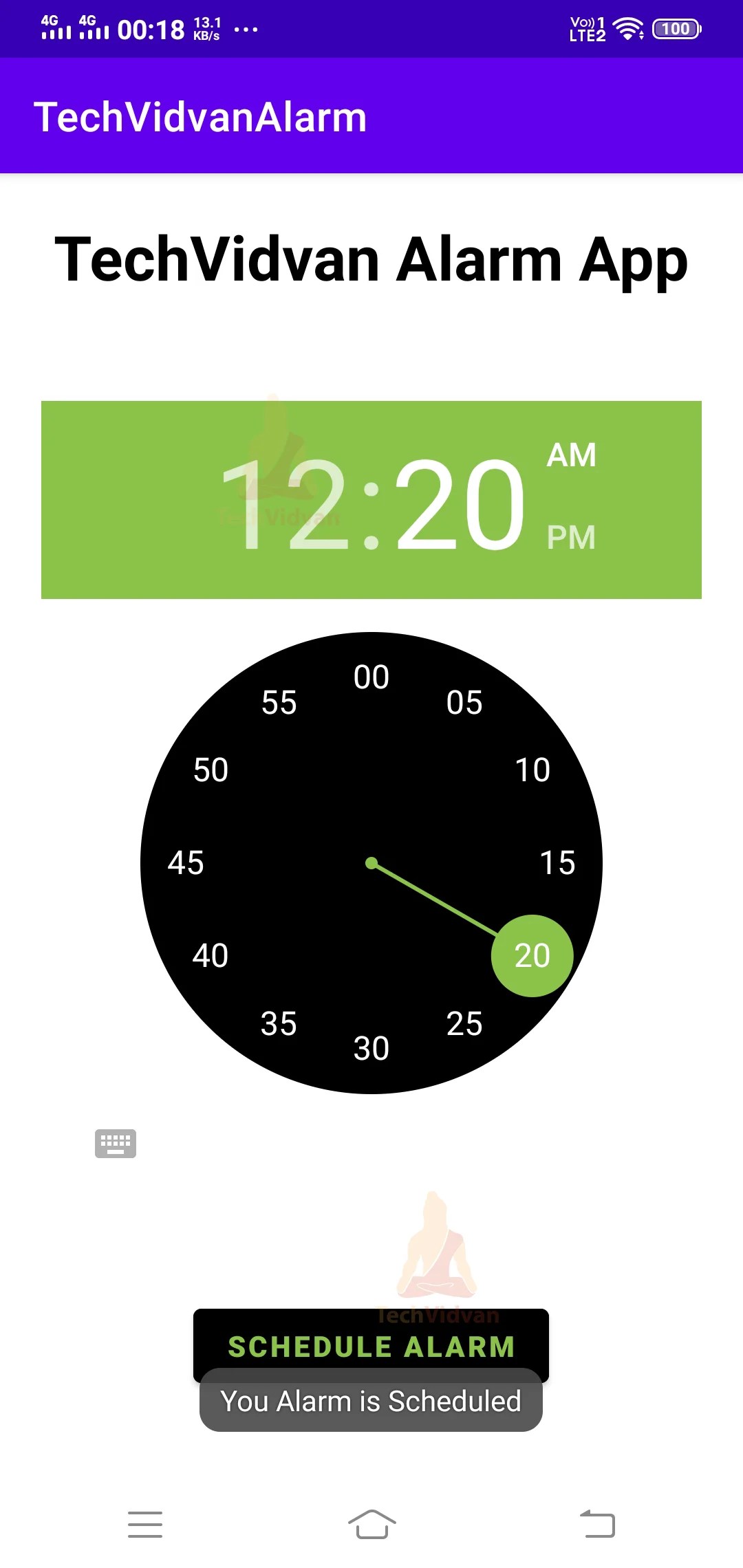
Task: Set minutes to 40 on the dial
Action: pyautogui.click(x=211, y=956)
